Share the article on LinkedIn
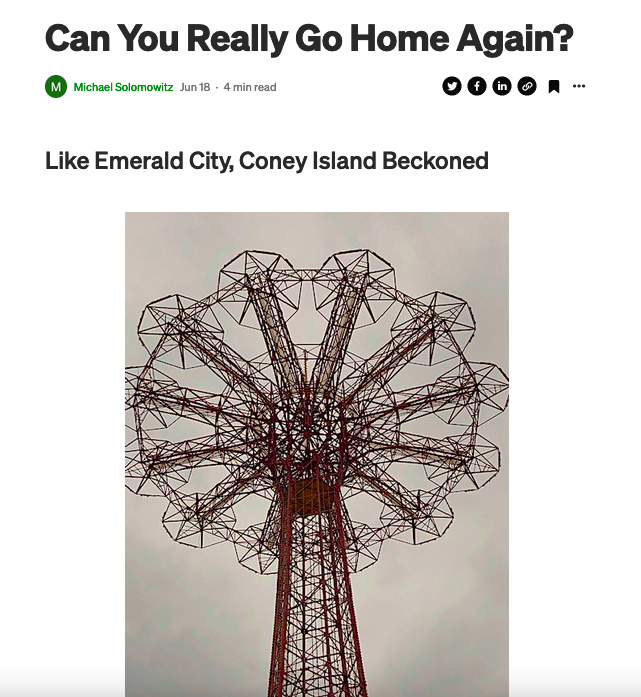641x697 pixels. click(x=502, y=86)
